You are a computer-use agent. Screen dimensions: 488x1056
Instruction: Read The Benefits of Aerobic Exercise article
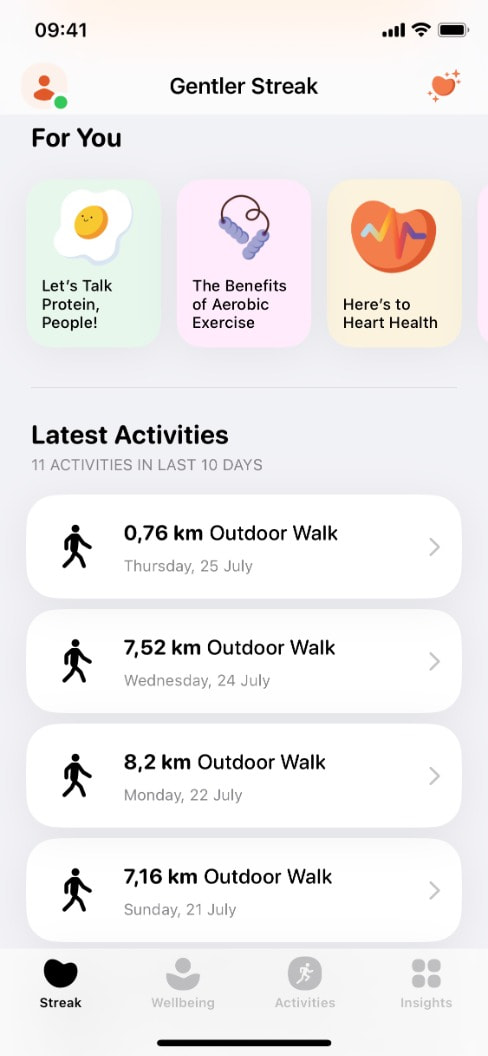point(244,263)
